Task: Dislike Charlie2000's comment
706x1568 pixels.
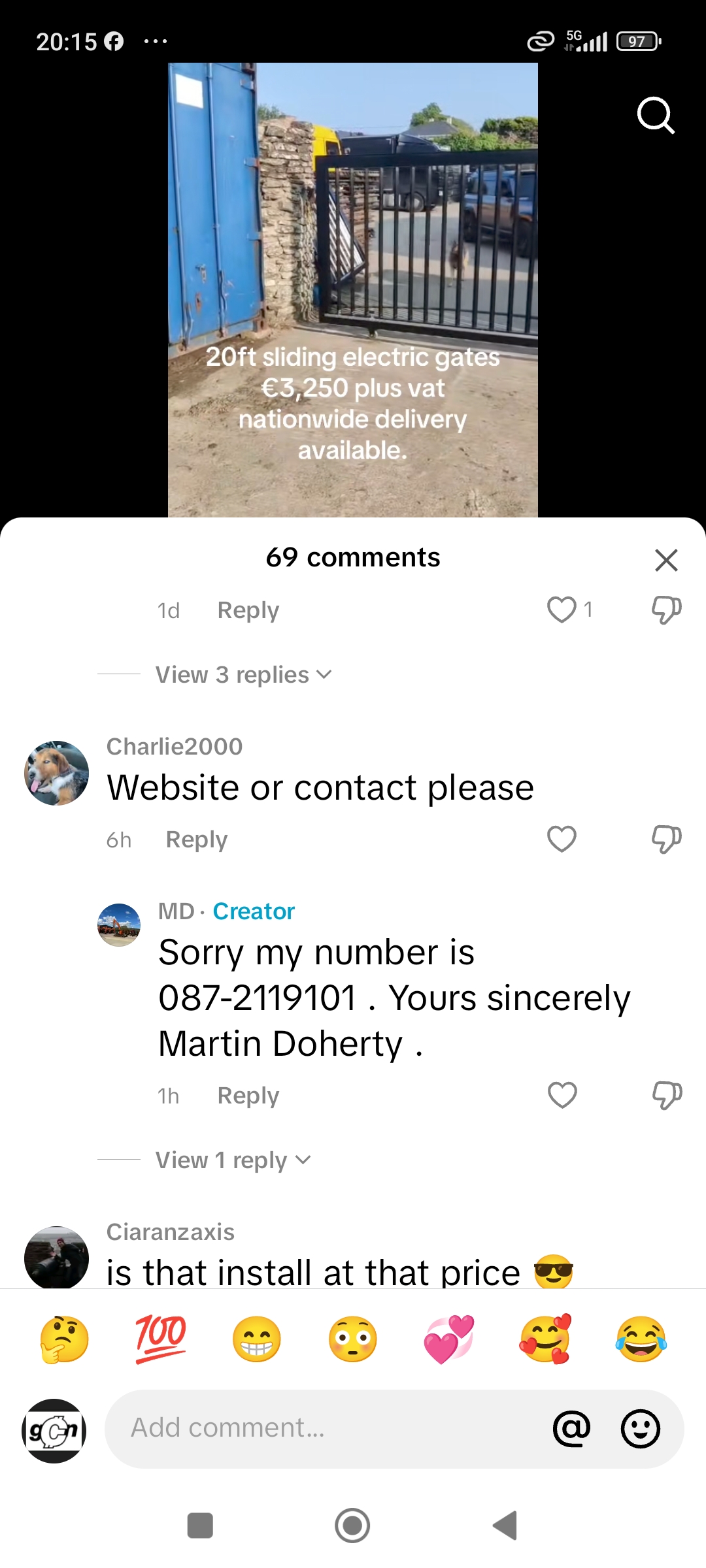Action: 666,839
